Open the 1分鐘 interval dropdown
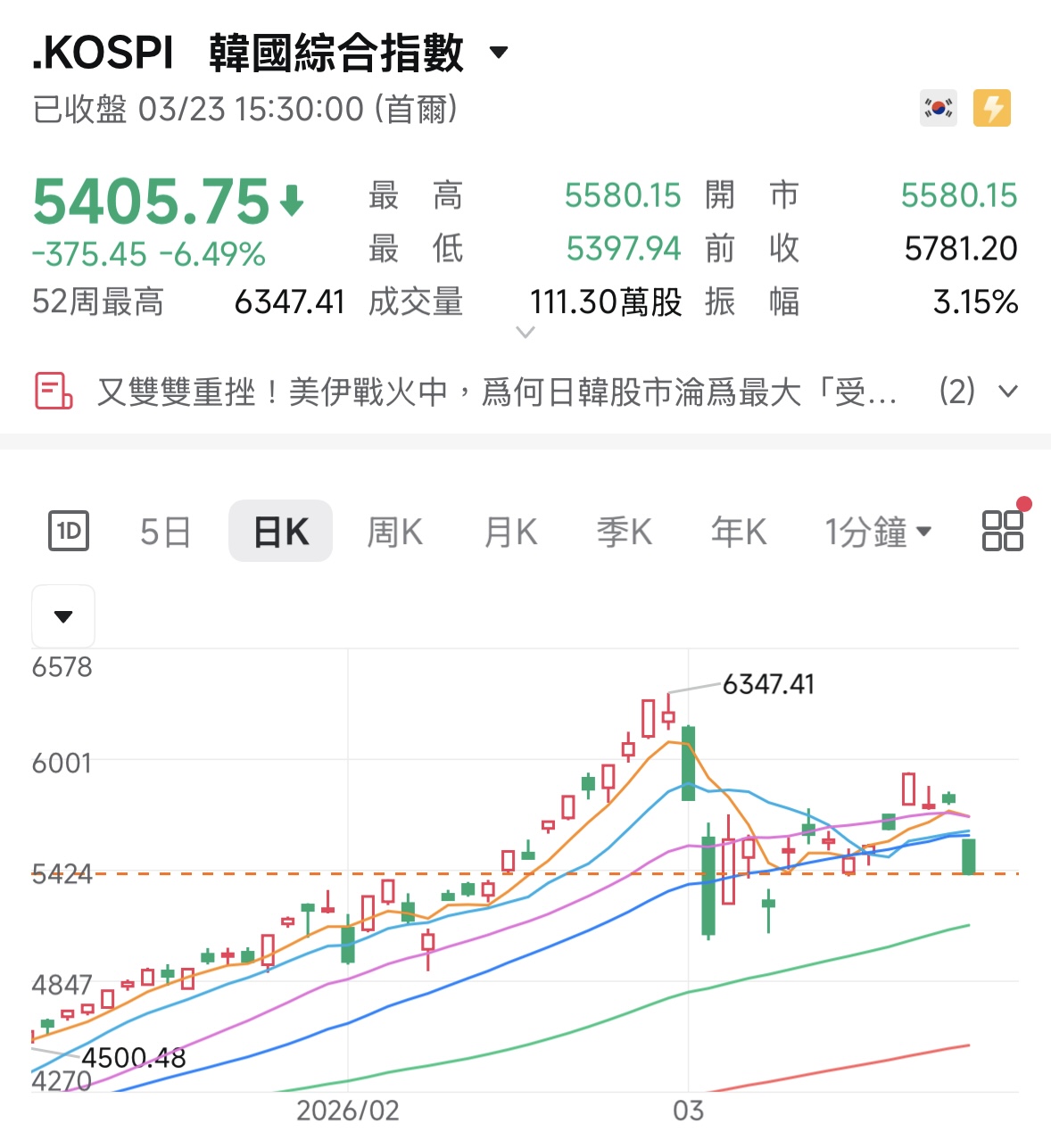The height and width of the screenshot is (1148, 1051). coord(877,532)
